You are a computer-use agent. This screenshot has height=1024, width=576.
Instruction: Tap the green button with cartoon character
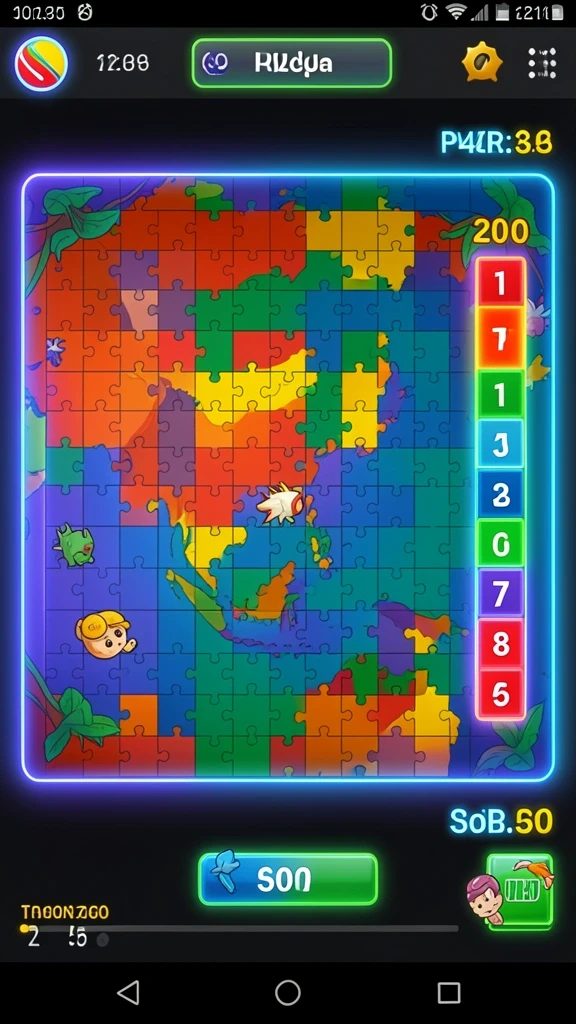pos(519,890)
